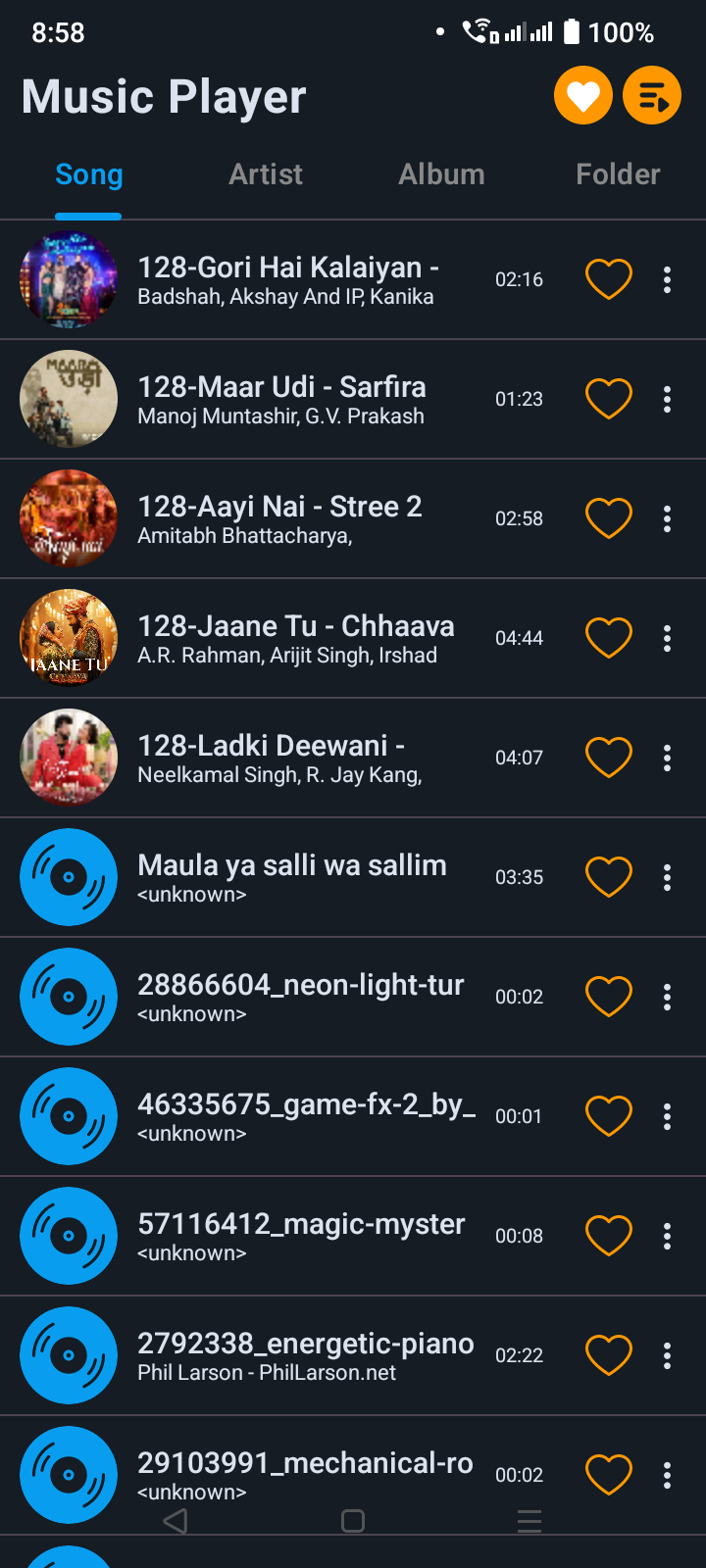The image size is (706, 1568).
Task: Switch to the Folder tab
Action: (618, 174)
